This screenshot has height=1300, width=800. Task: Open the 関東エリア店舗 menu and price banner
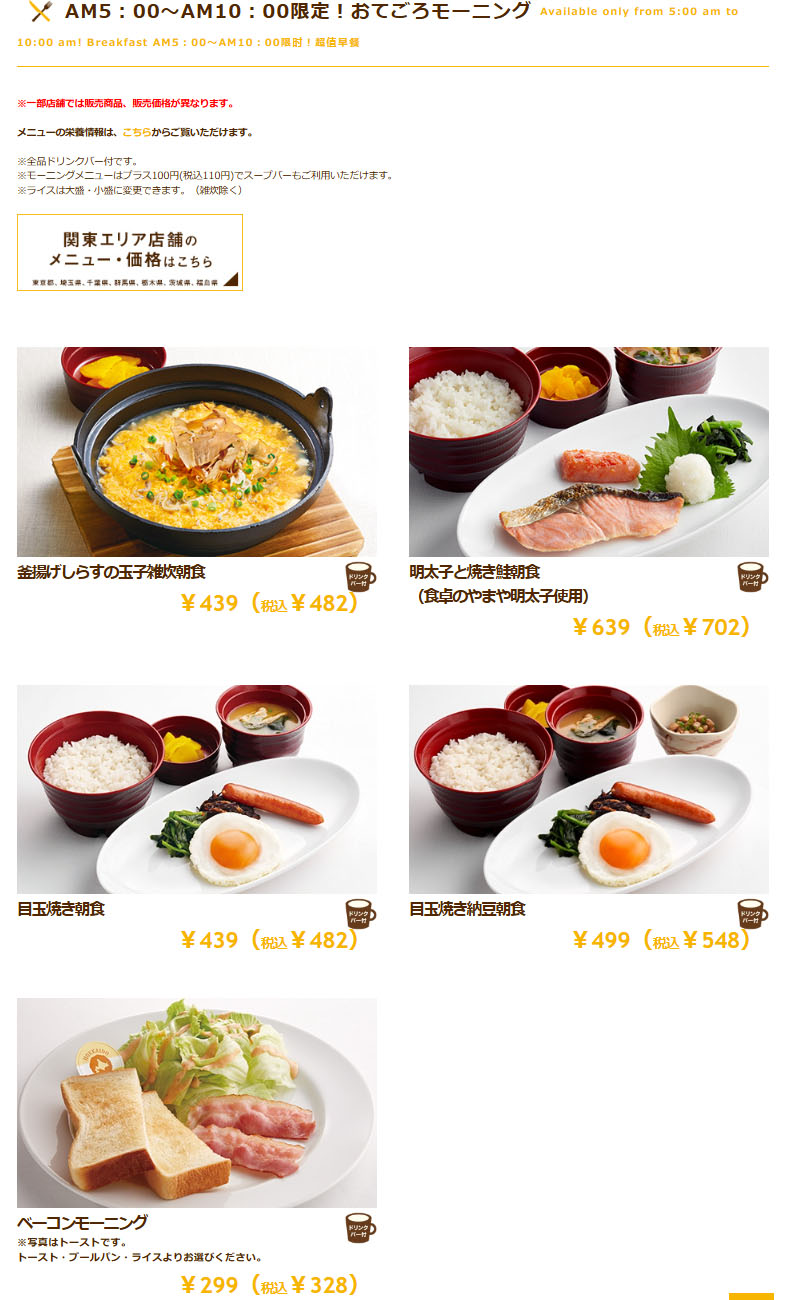click(x=130, y=252)
